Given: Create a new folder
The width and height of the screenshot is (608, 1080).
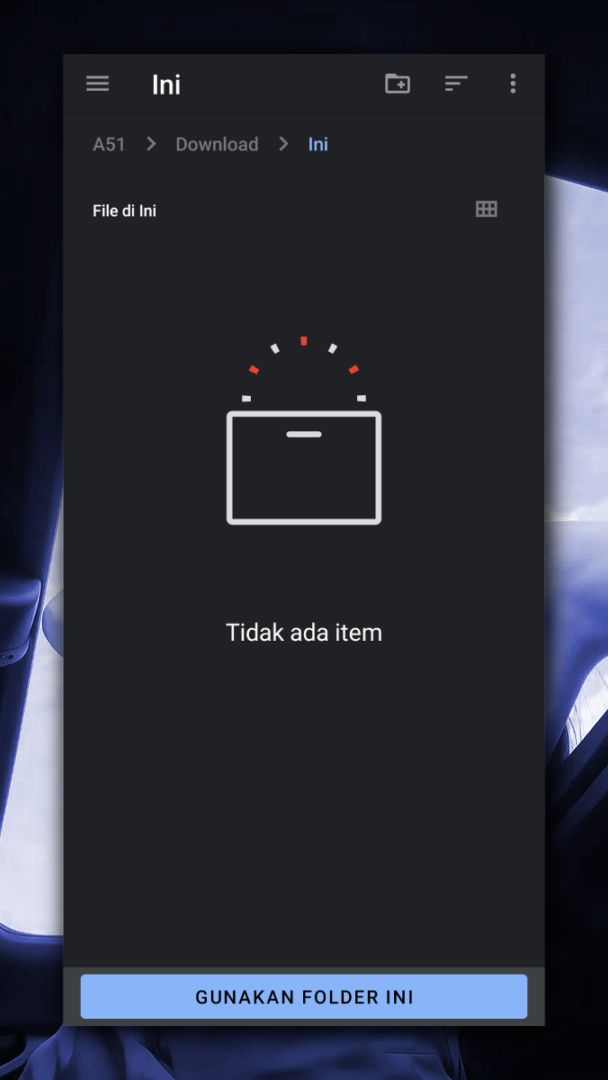Looking at the screenshot, I should pos(397,83).
